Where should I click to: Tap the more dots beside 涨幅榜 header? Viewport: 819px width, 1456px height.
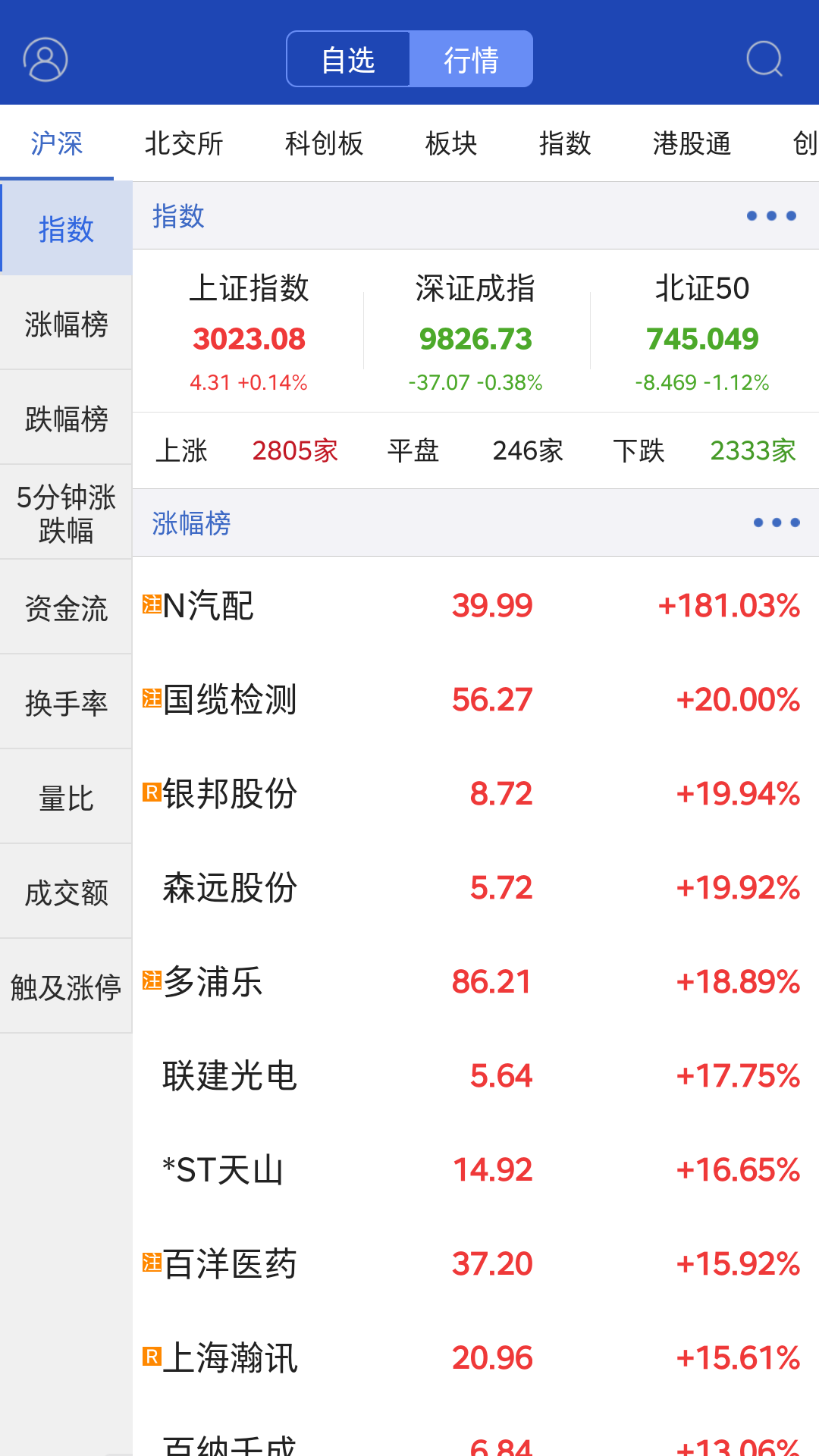[x=776, y=522]
